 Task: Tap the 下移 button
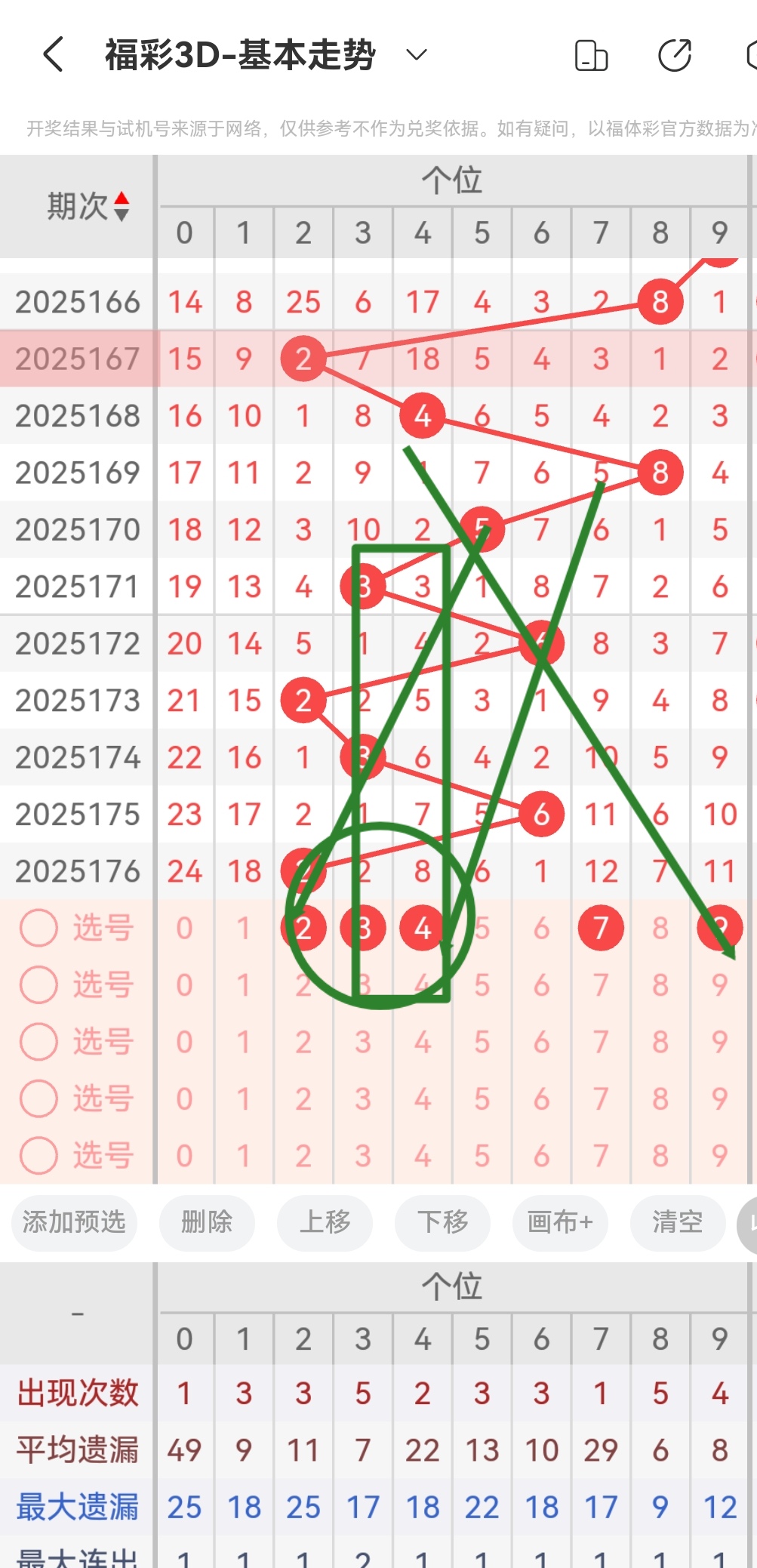click(x=442, y=1224)
